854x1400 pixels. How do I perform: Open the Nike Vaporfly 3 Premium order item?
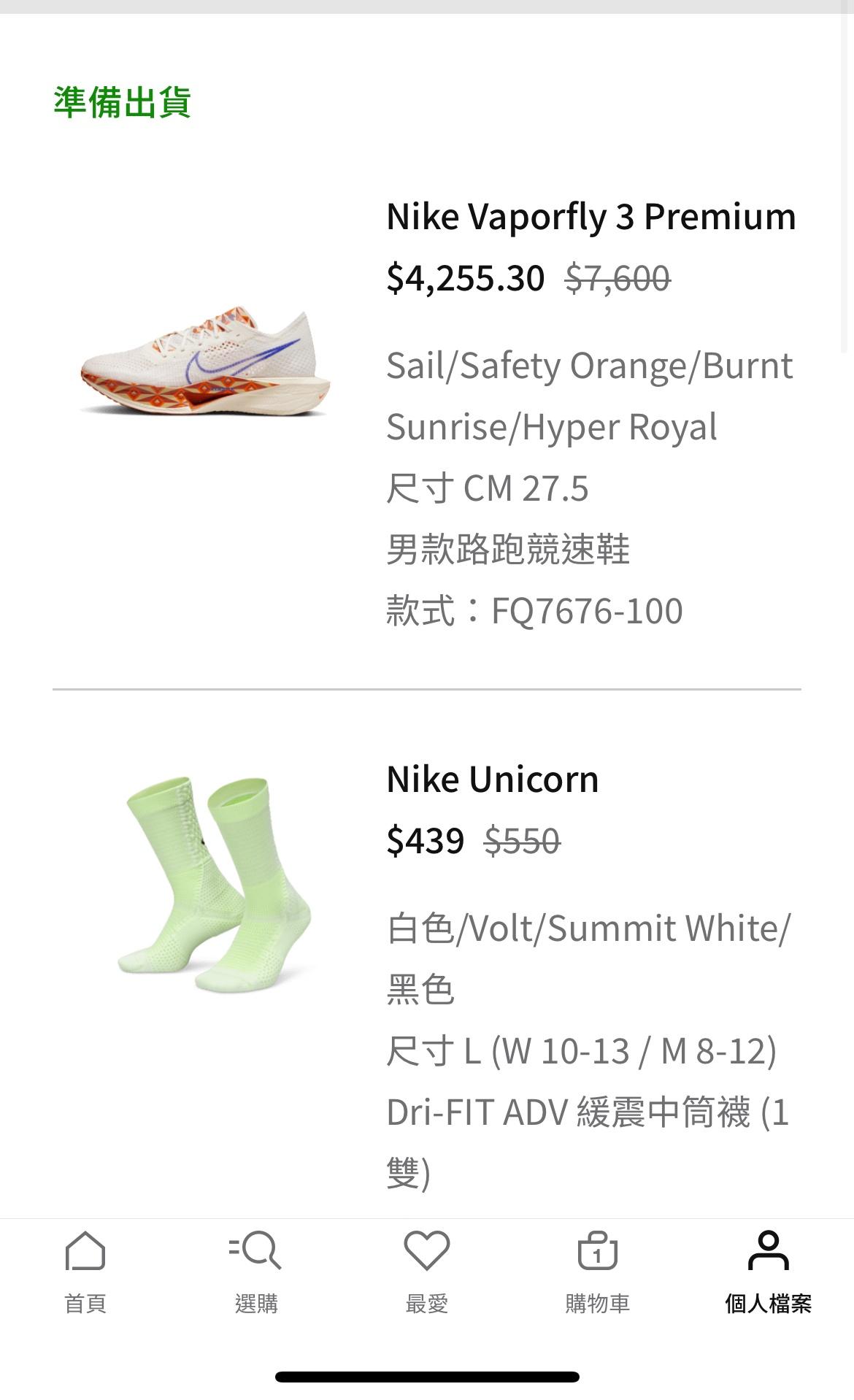[x=590, y=218]
